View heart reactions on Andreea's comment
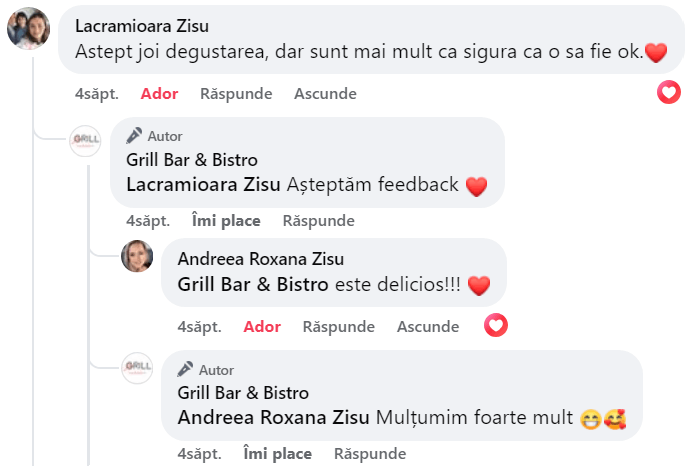The image size is (688, 466). 495,325
